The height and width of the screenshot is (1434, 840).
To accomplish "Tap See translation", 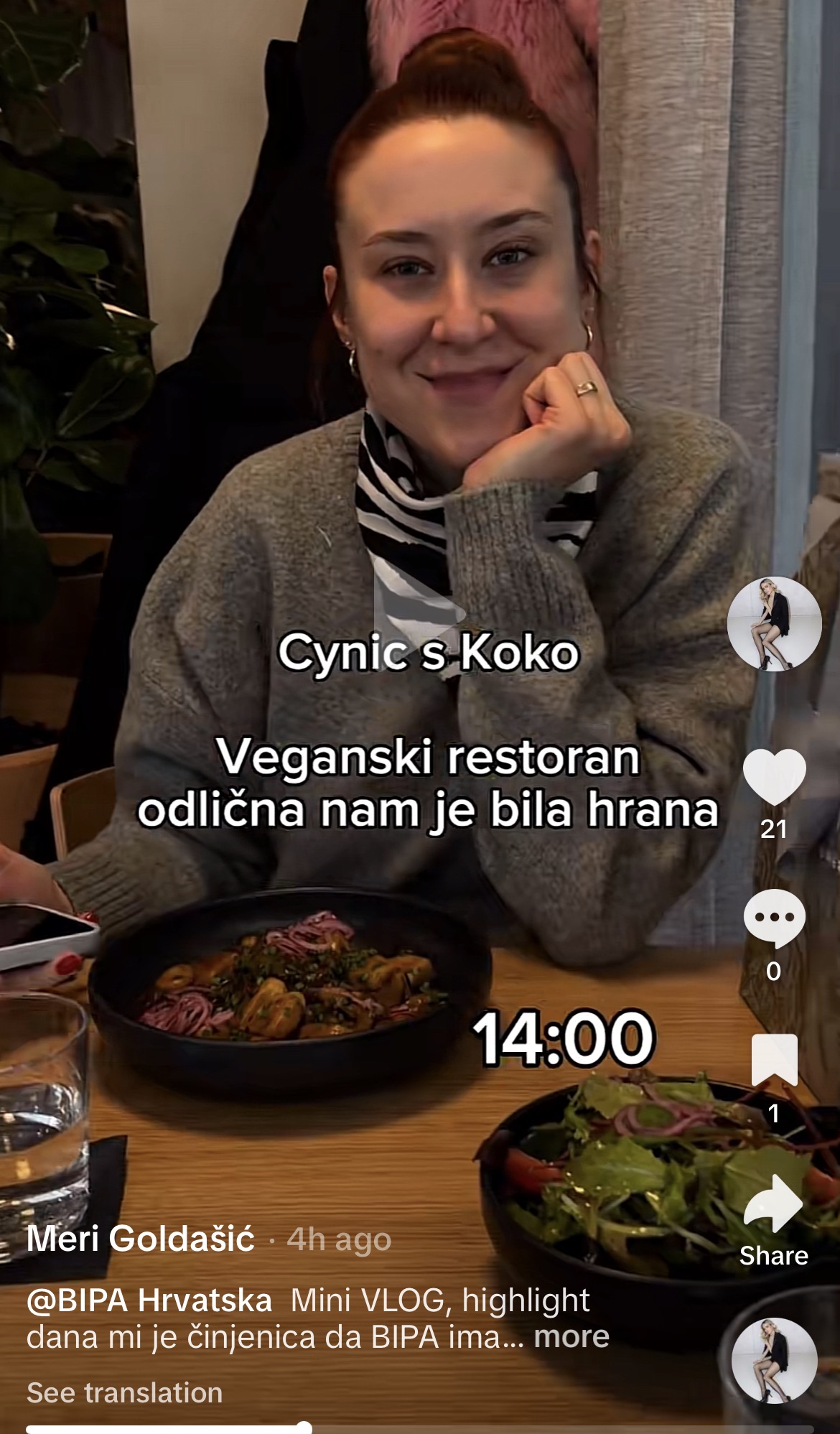I will pos(125,1392).
